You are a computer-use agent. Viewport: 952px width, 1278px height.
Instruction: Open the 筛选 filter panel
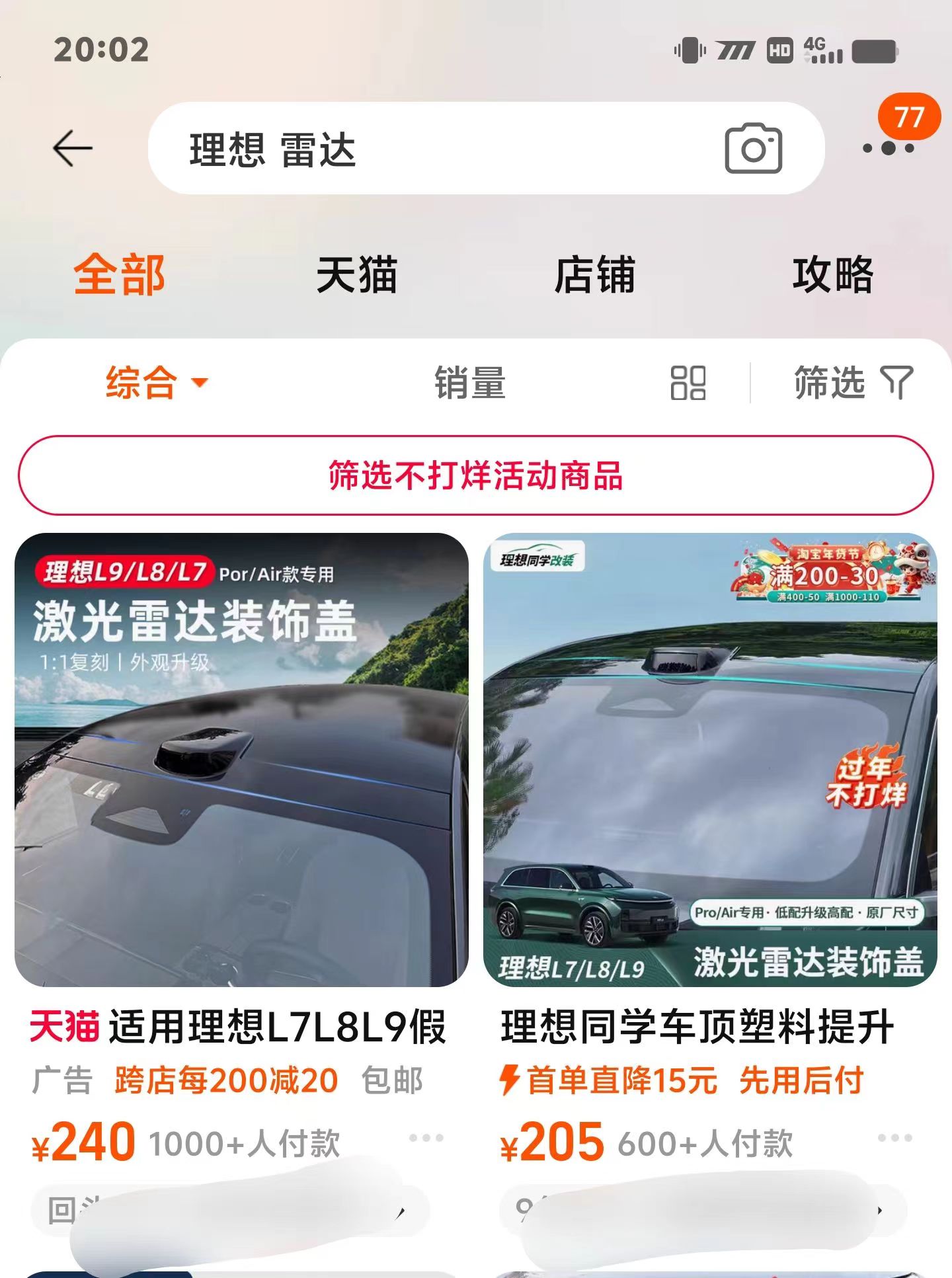(853, 383)
